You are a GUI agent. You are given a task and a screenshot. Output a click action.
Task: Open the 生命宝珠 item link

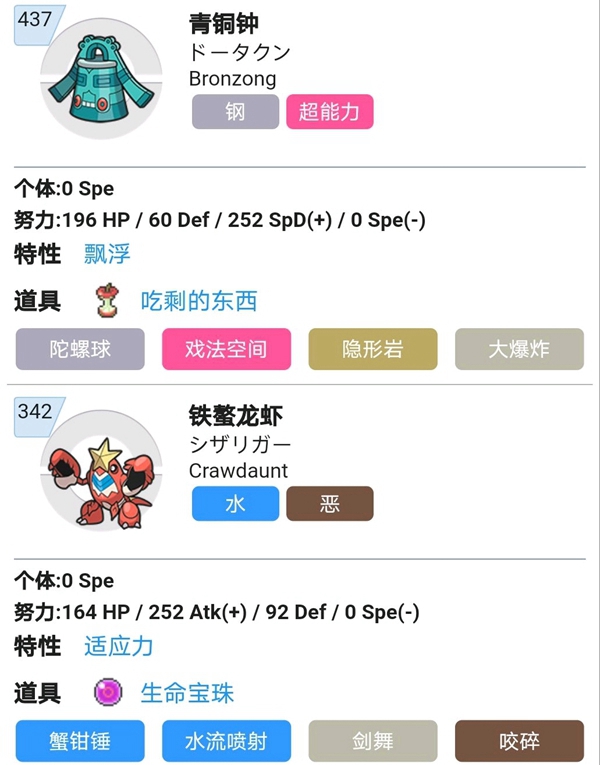[x=187, y=693]
